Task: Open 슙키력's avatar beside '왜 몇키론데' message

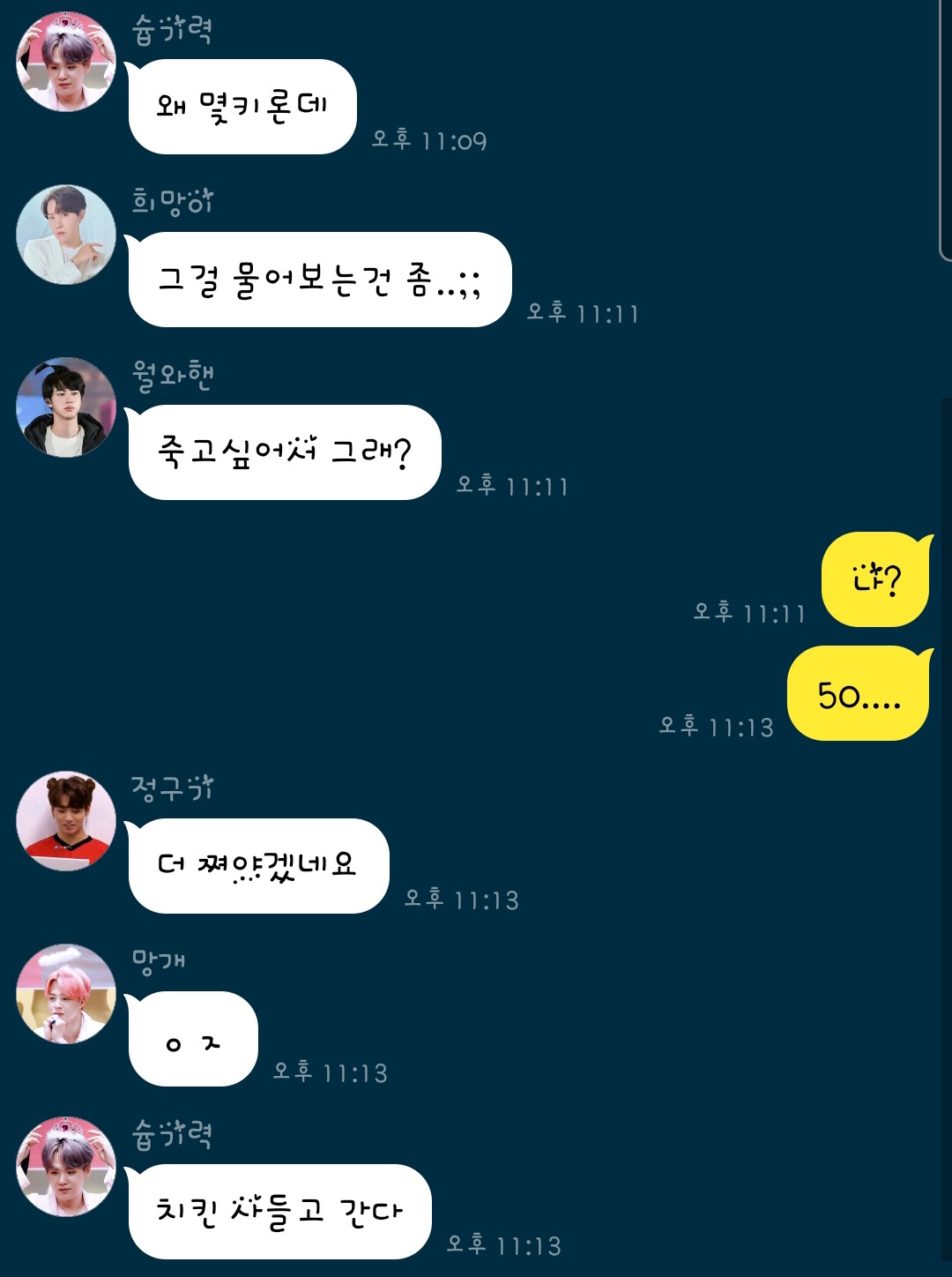Action: pyautogui.click(x=66, y=62)
